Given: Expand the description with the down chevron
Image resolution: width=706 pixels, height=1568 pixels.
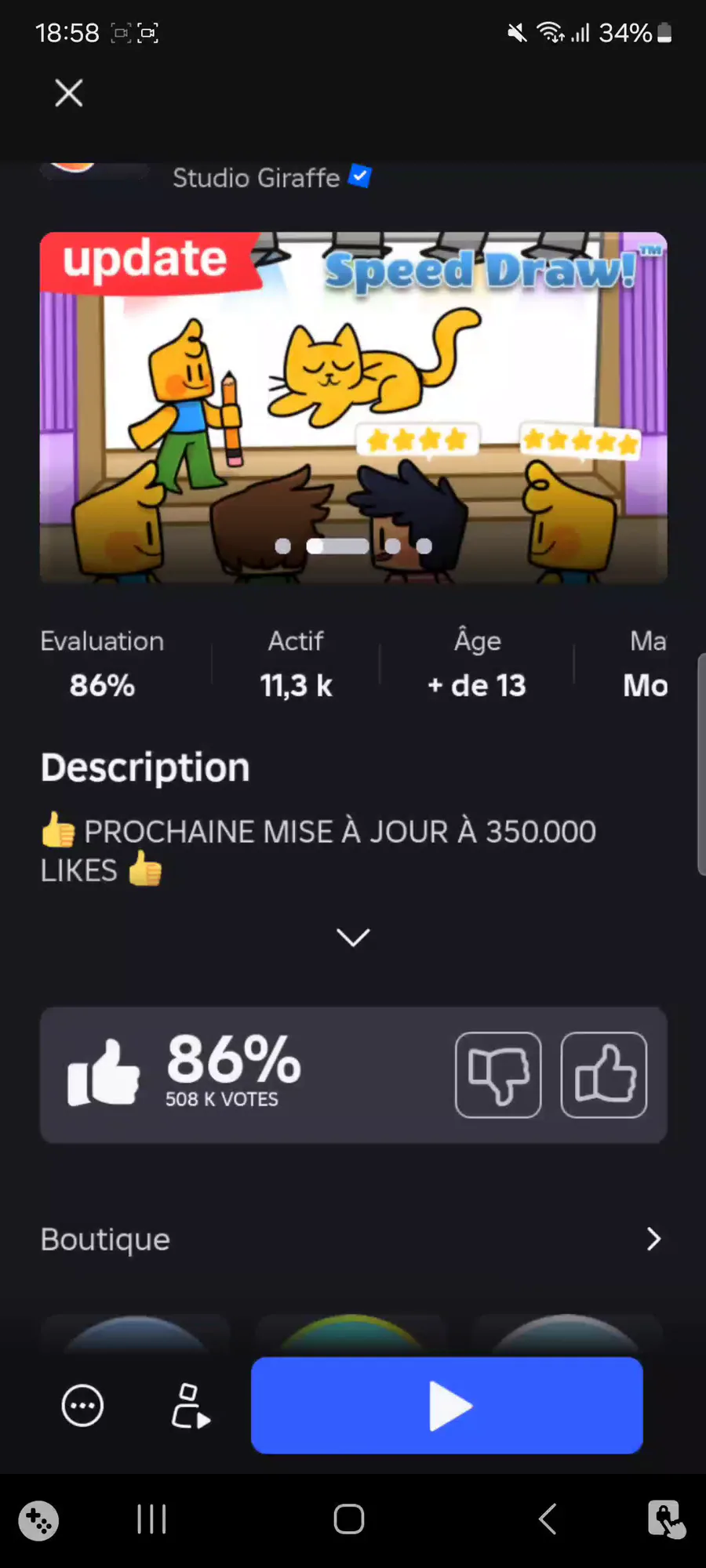Looking at the screenshot, I should point(353,937).
